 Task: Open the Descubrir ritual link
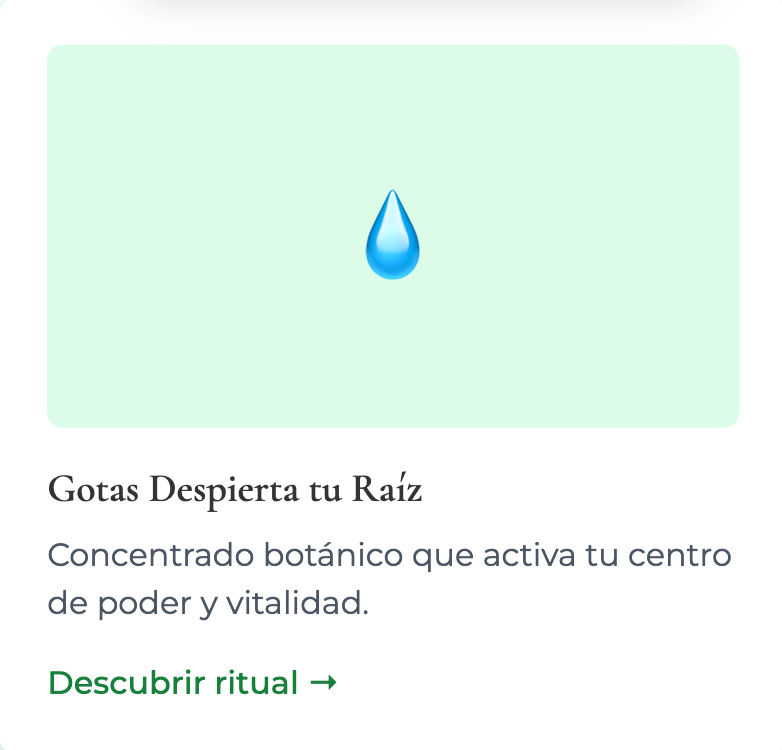coord(192,683)
